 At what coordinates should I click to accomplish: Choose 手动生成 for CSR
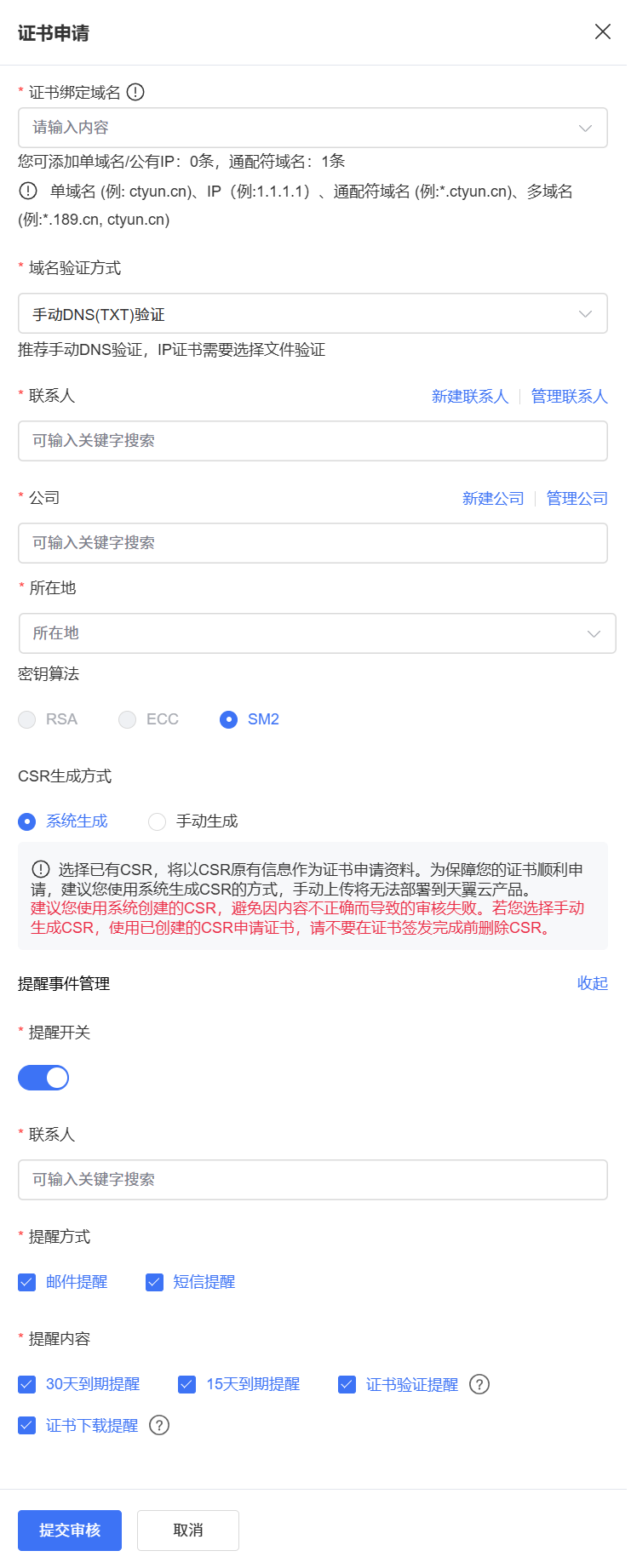(157, 821)
